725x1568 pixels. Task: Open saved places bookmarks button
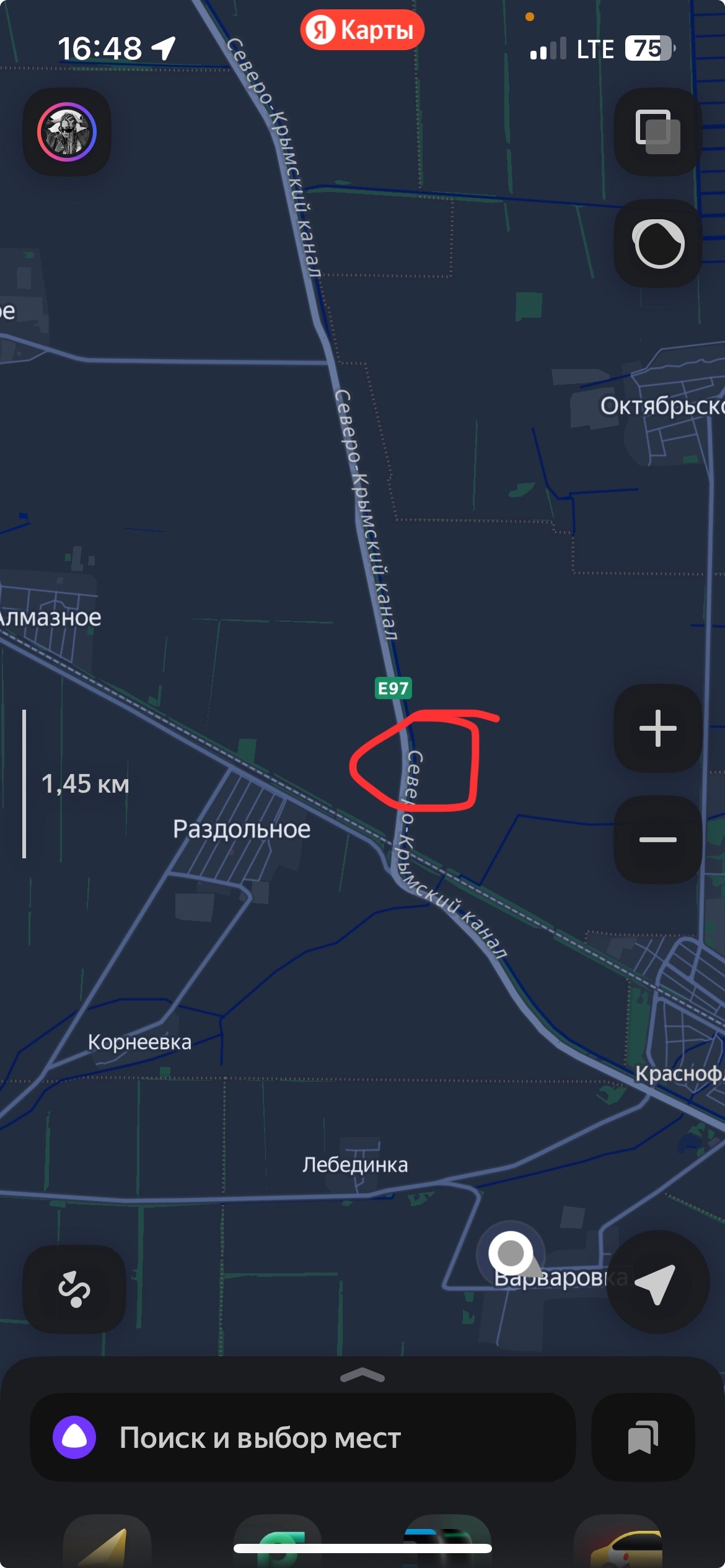click(x=643, y=1437)
